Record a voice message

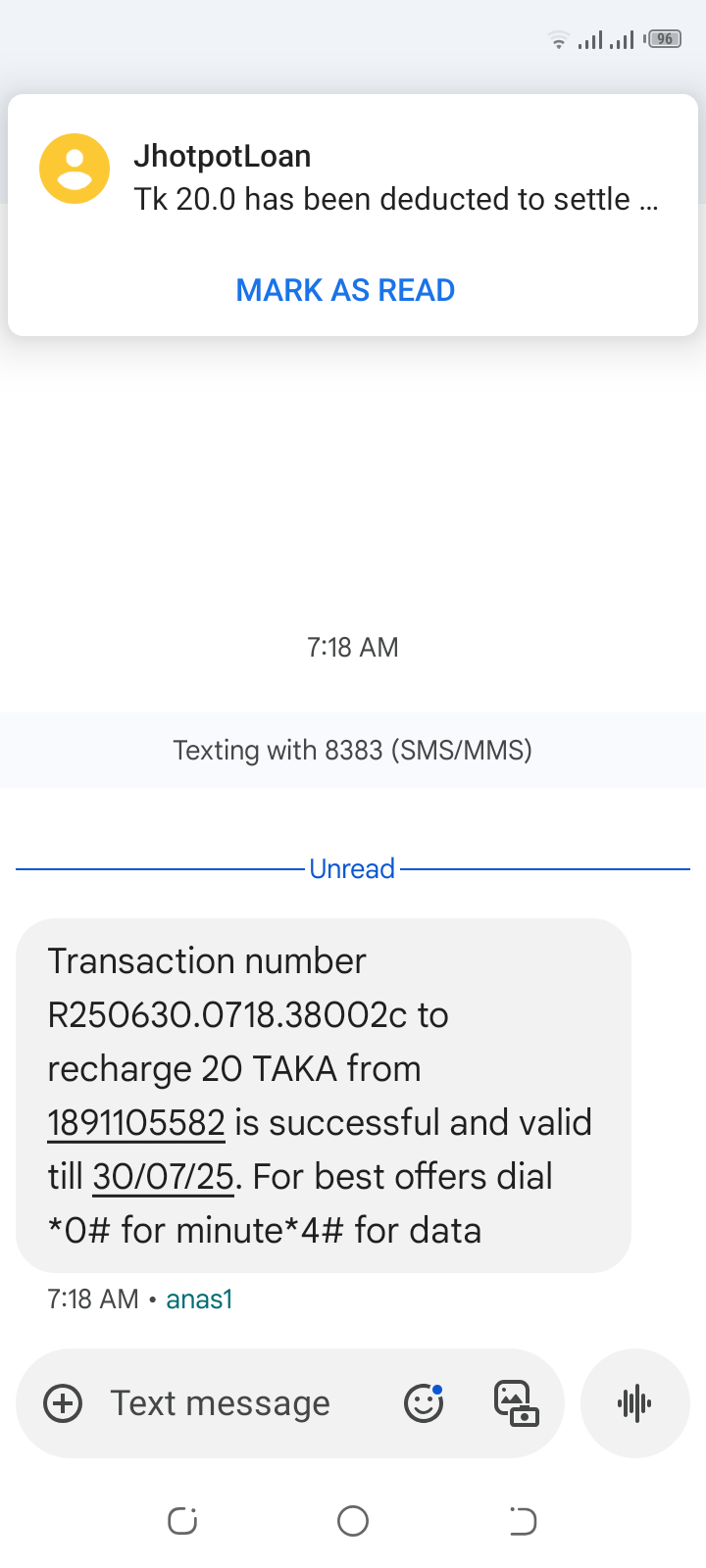pos(635,1403)
